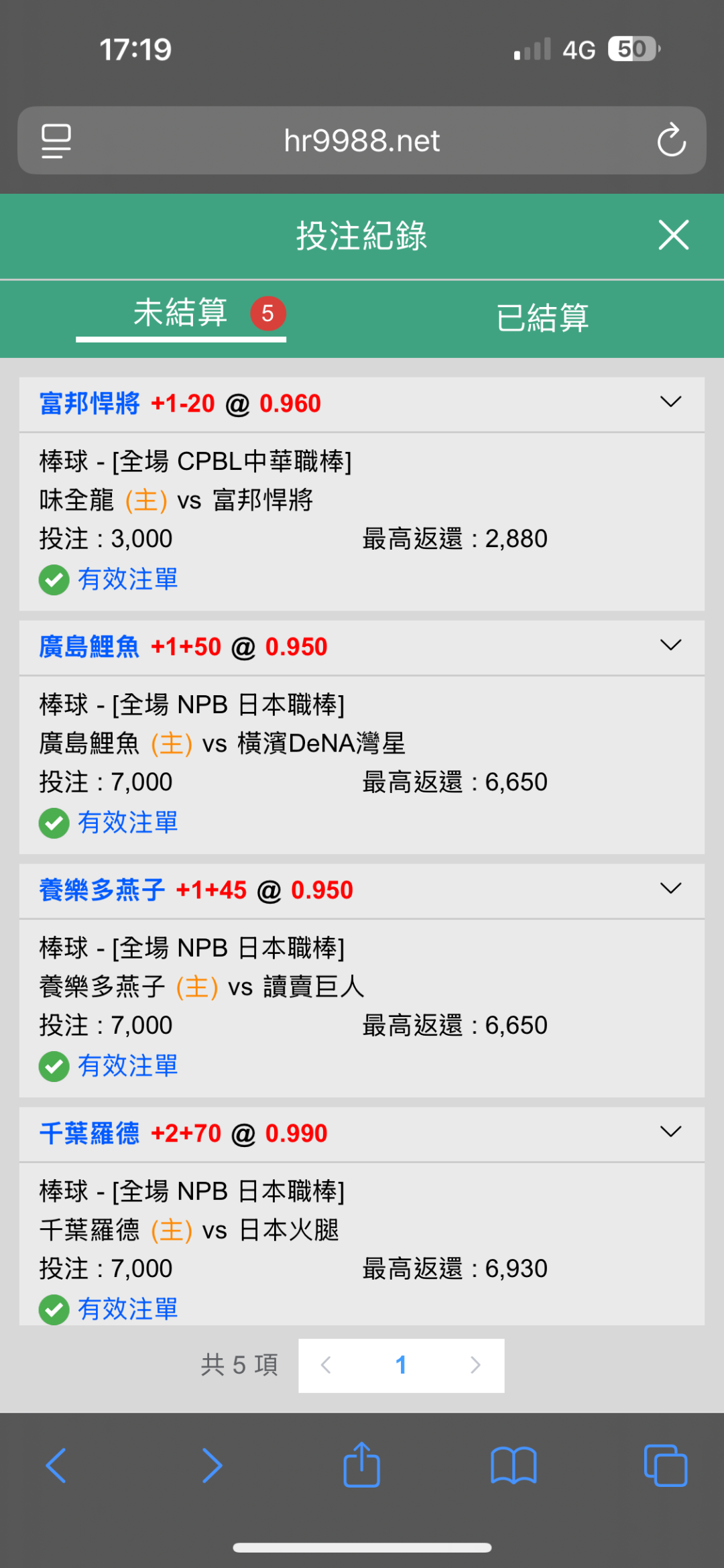
Task: Select page 1 in pagination
Action: [x=401, y=1365]
